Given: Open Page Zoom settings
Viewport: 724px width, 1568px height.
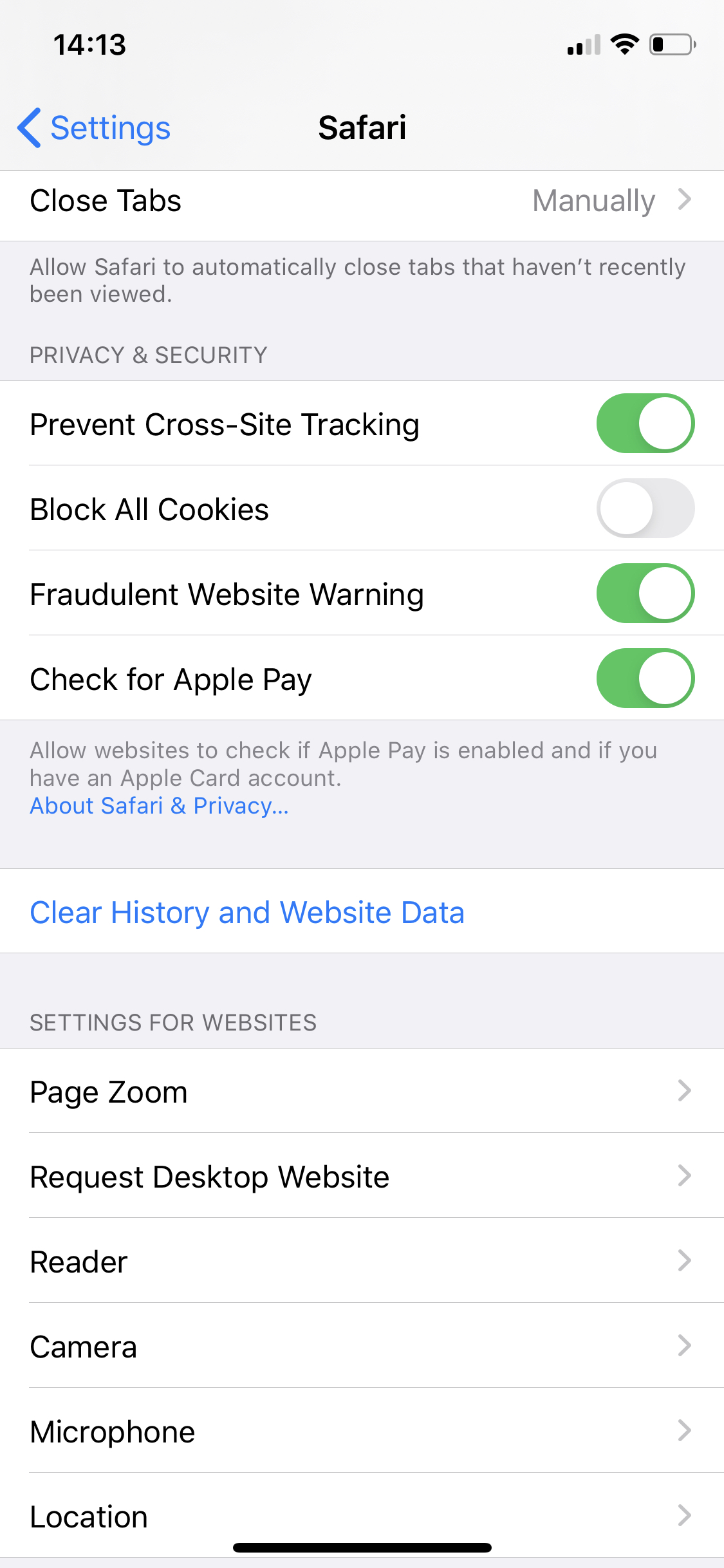Looking at the screenshot, I should [x=362, y=1092].
